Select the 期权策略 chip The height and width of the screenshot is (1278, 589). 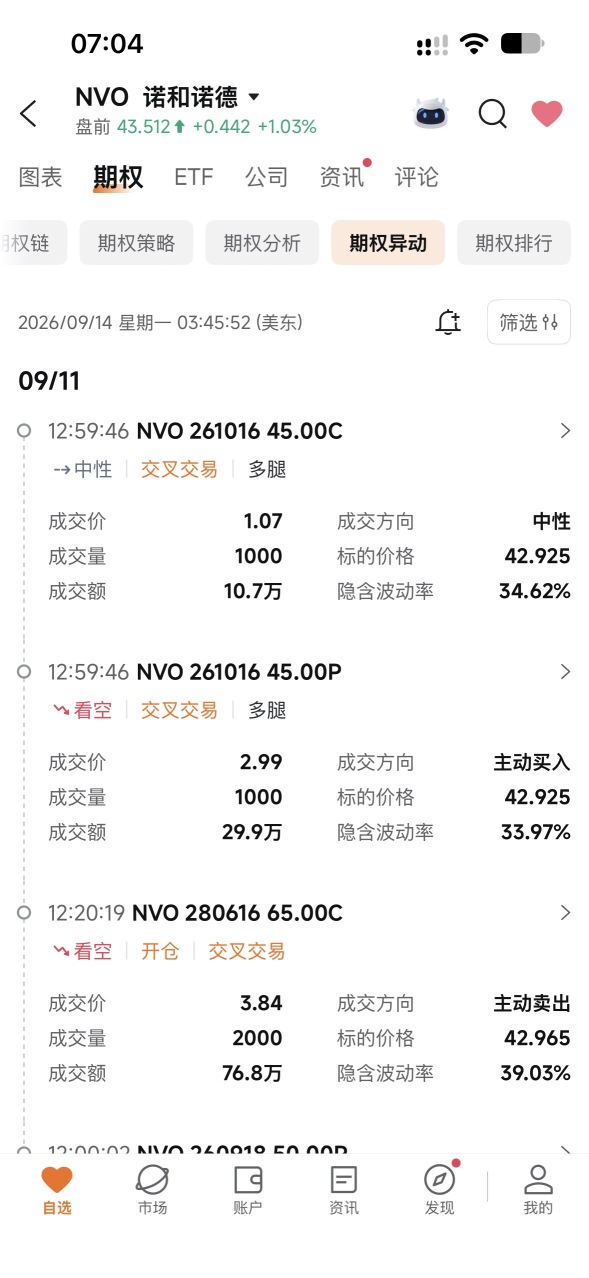point(136,243)
